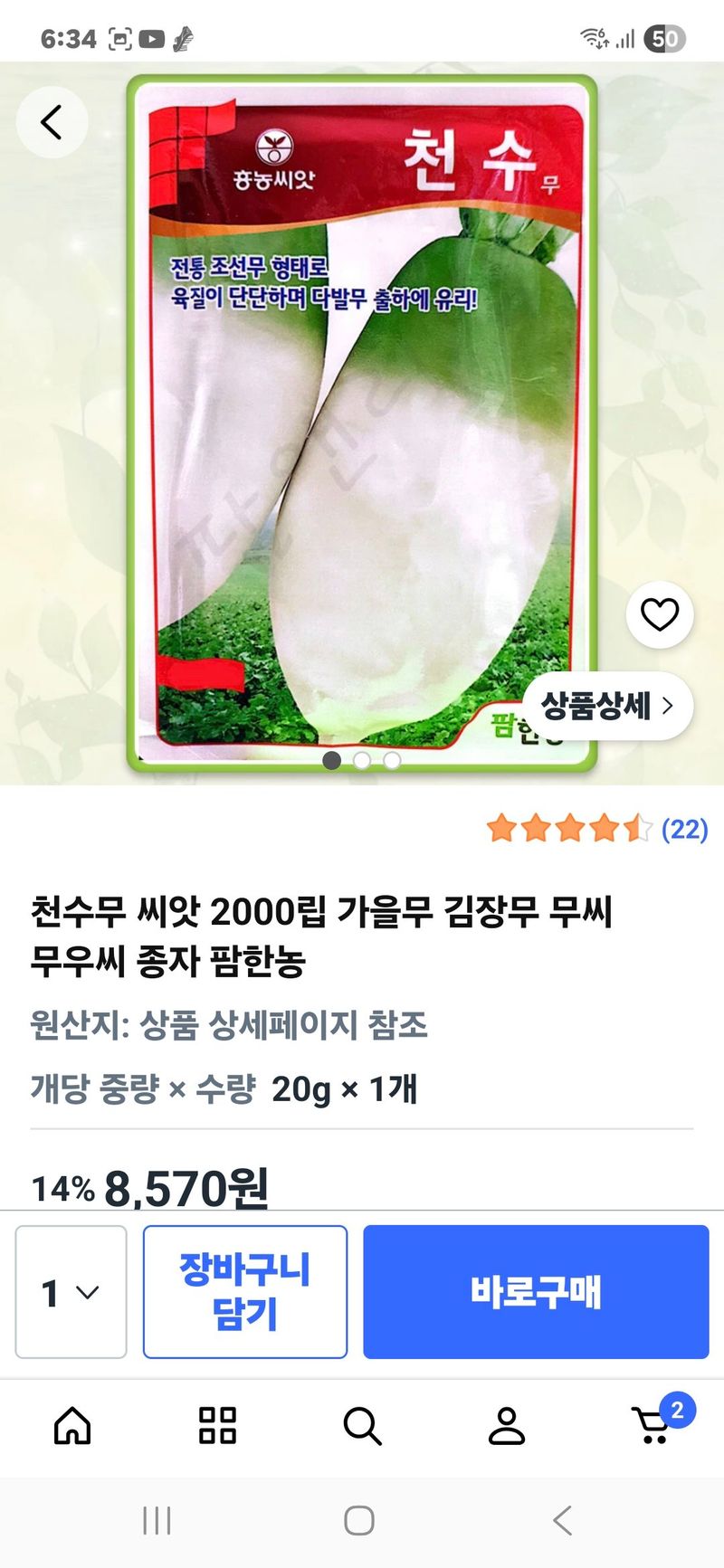The image size is (724, 1568).
Task: Open the my account profile tab
Action: pos(507,1426)
